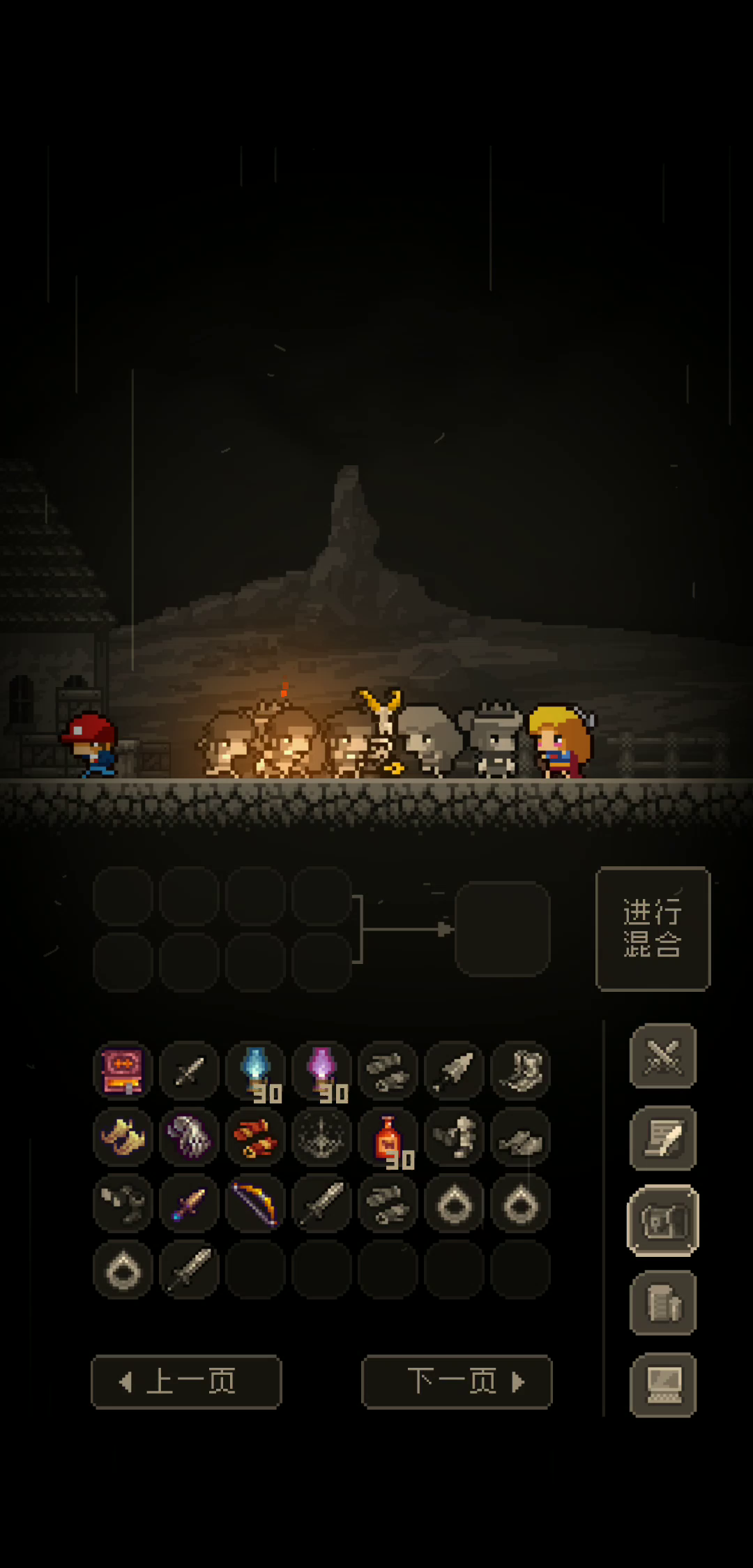Select the purple flame lamp item

coord(321,1071)
